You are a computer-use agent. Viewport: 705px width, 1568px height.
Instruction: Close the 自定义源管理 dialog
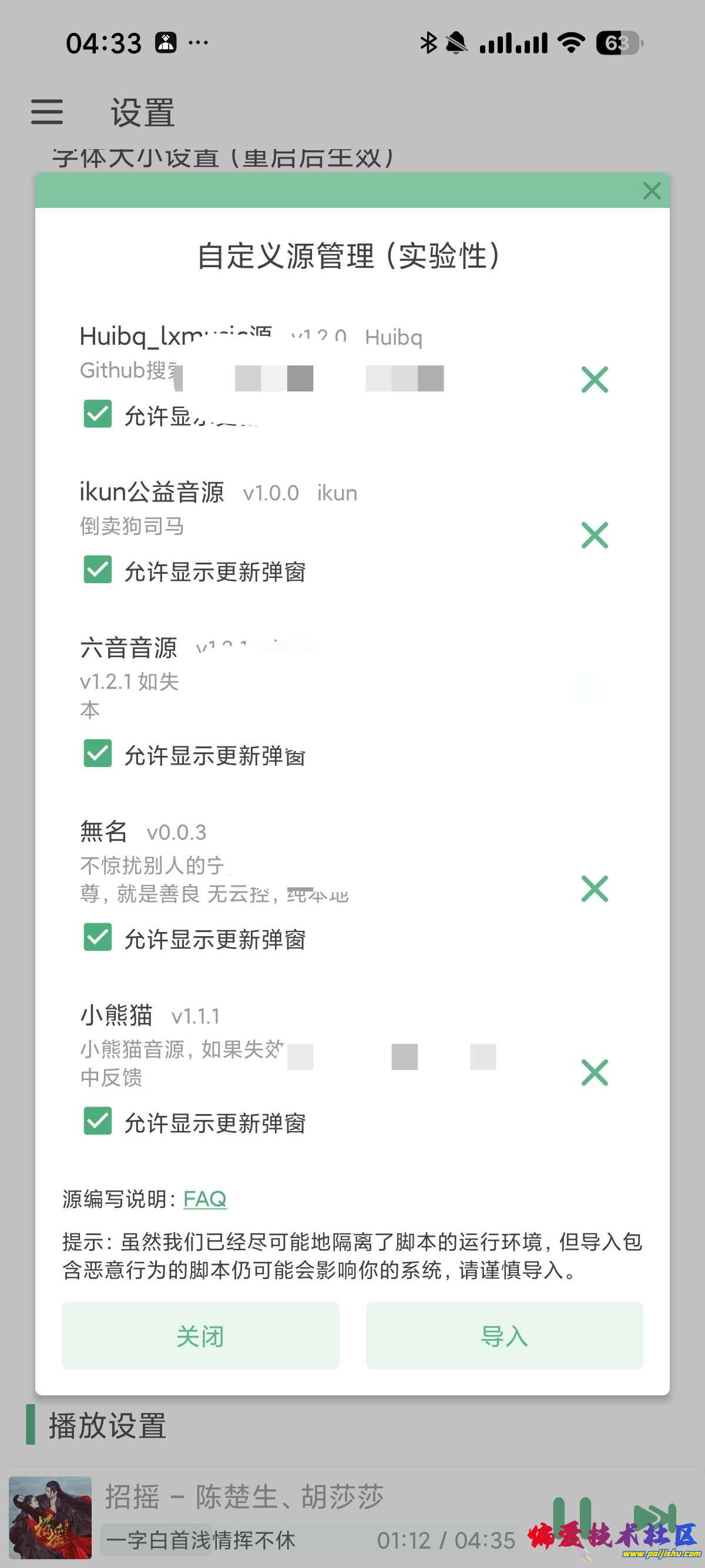[x=652, y=191]
